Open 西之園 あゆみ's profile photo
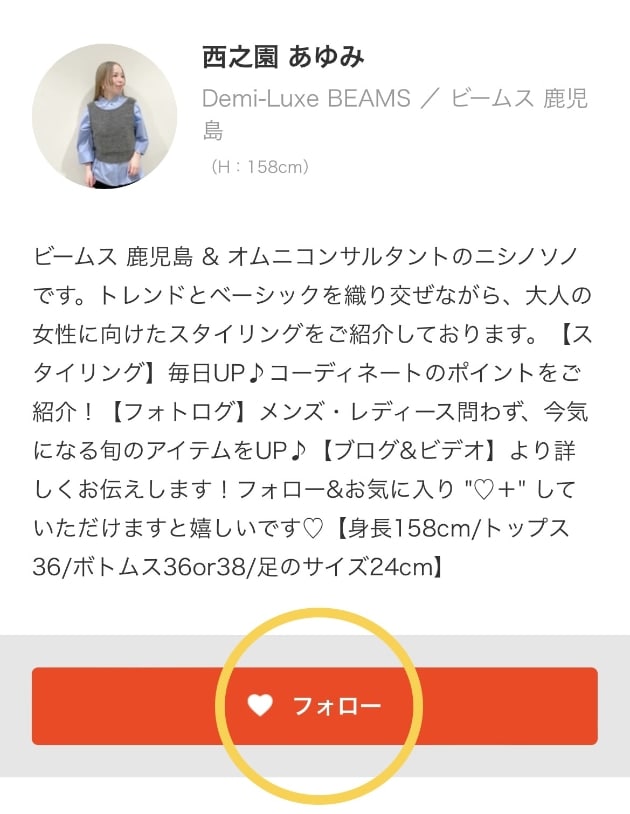The image size is (630, 814). pos(105,116)
